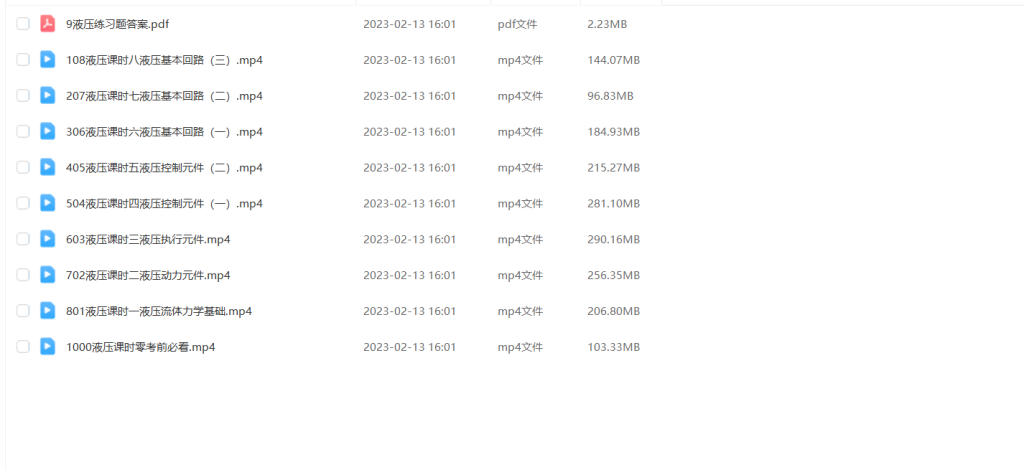
Task: Open 801液压课时一液压流体力学基础.mp4
Action: [x=158, y=311]
